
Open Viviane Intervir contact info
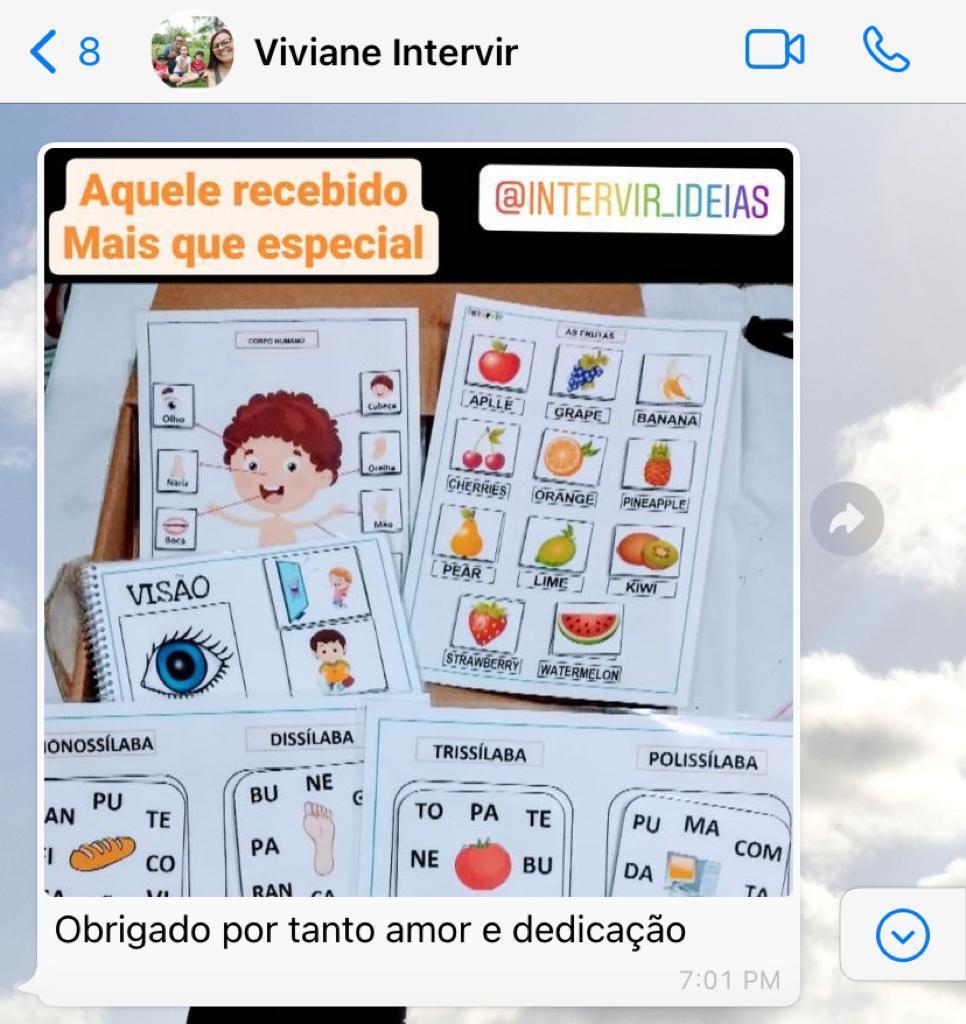(385, 52)
